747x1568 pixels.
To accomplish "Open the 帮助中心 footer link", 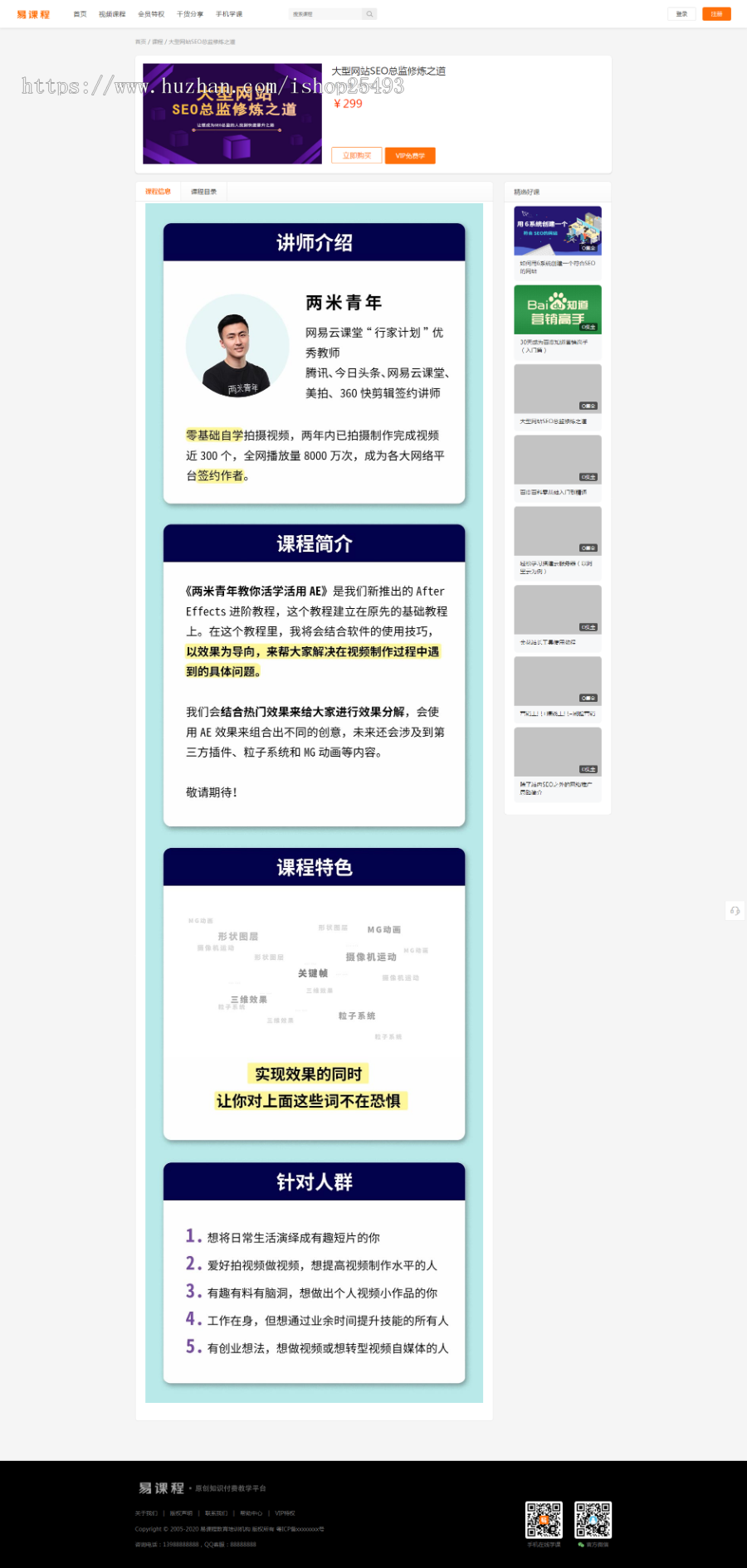I will (x=251, y=1513).
